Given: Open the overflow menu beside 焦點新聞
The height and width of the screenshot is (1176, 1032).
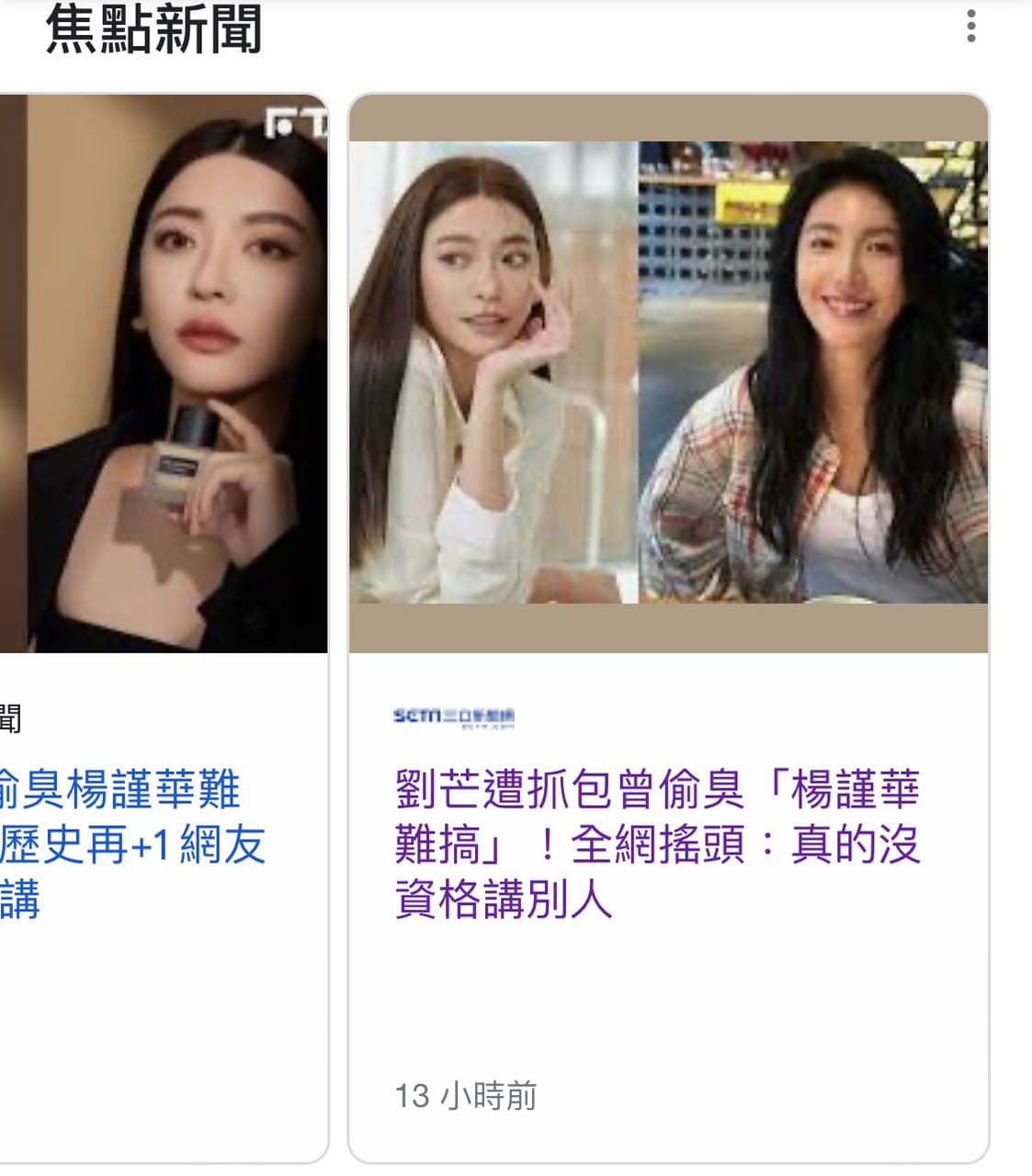Looking at the screenshot, I should click(970, 27).
